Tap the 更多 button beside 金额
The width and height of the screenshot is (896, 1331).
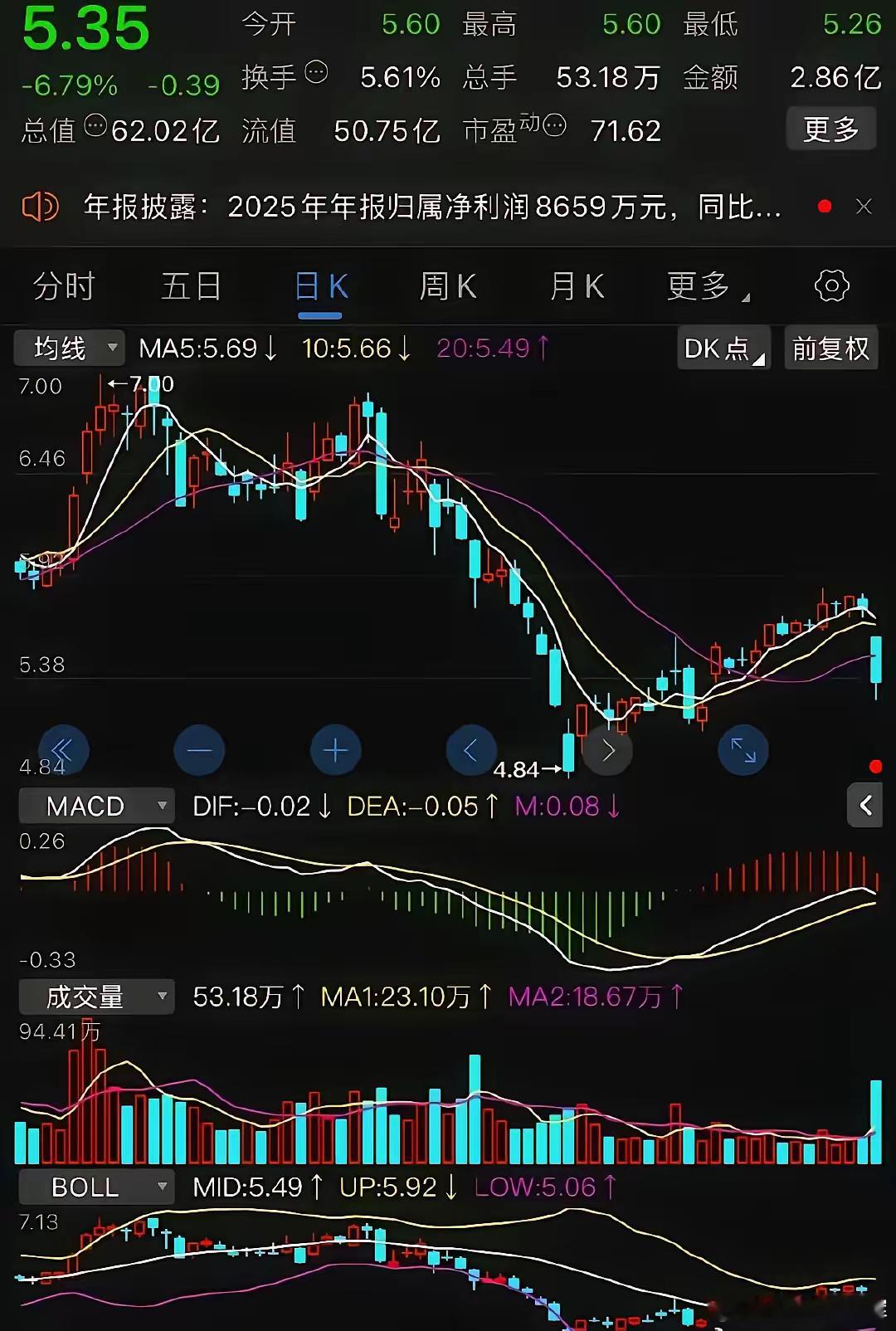pos(830,129)
